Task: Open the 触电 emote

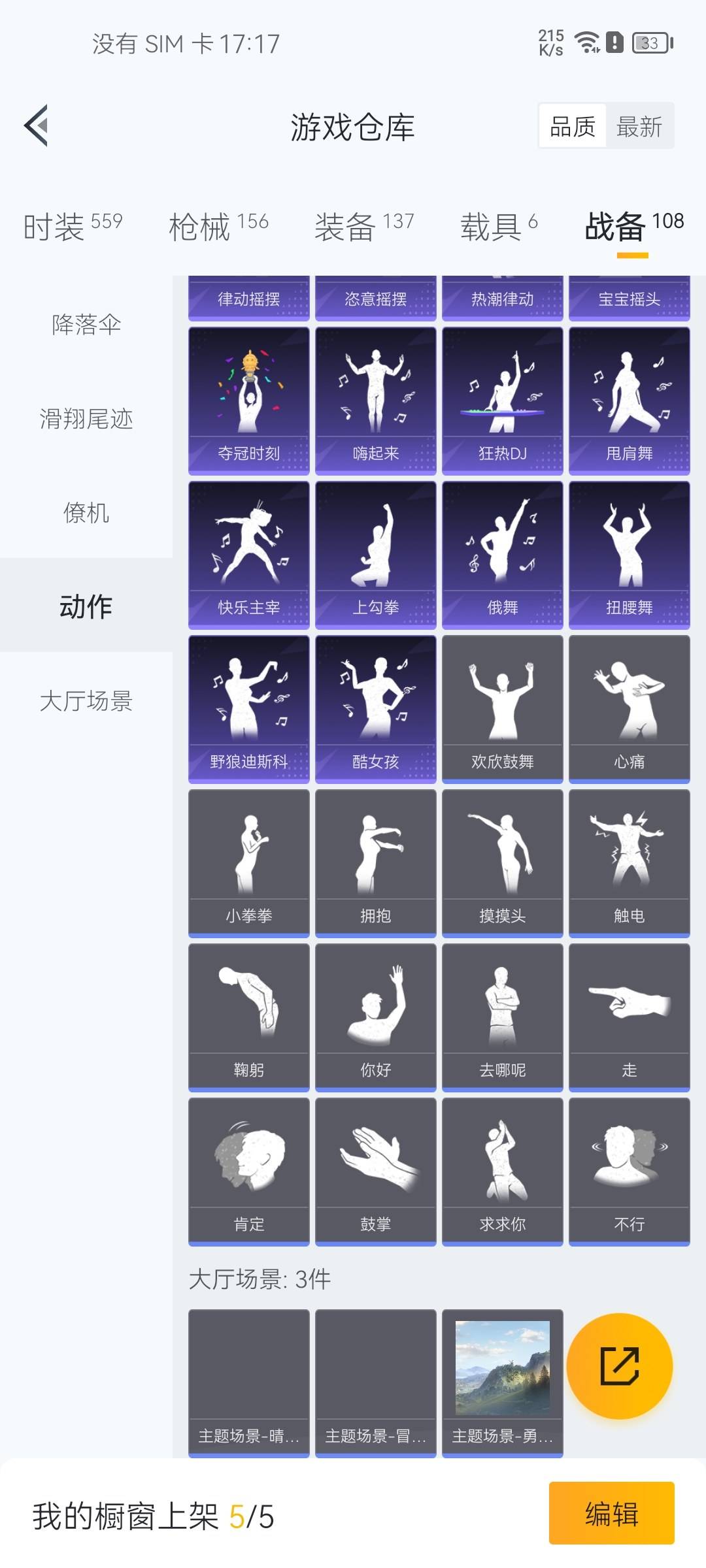Action: click(630, 864)
